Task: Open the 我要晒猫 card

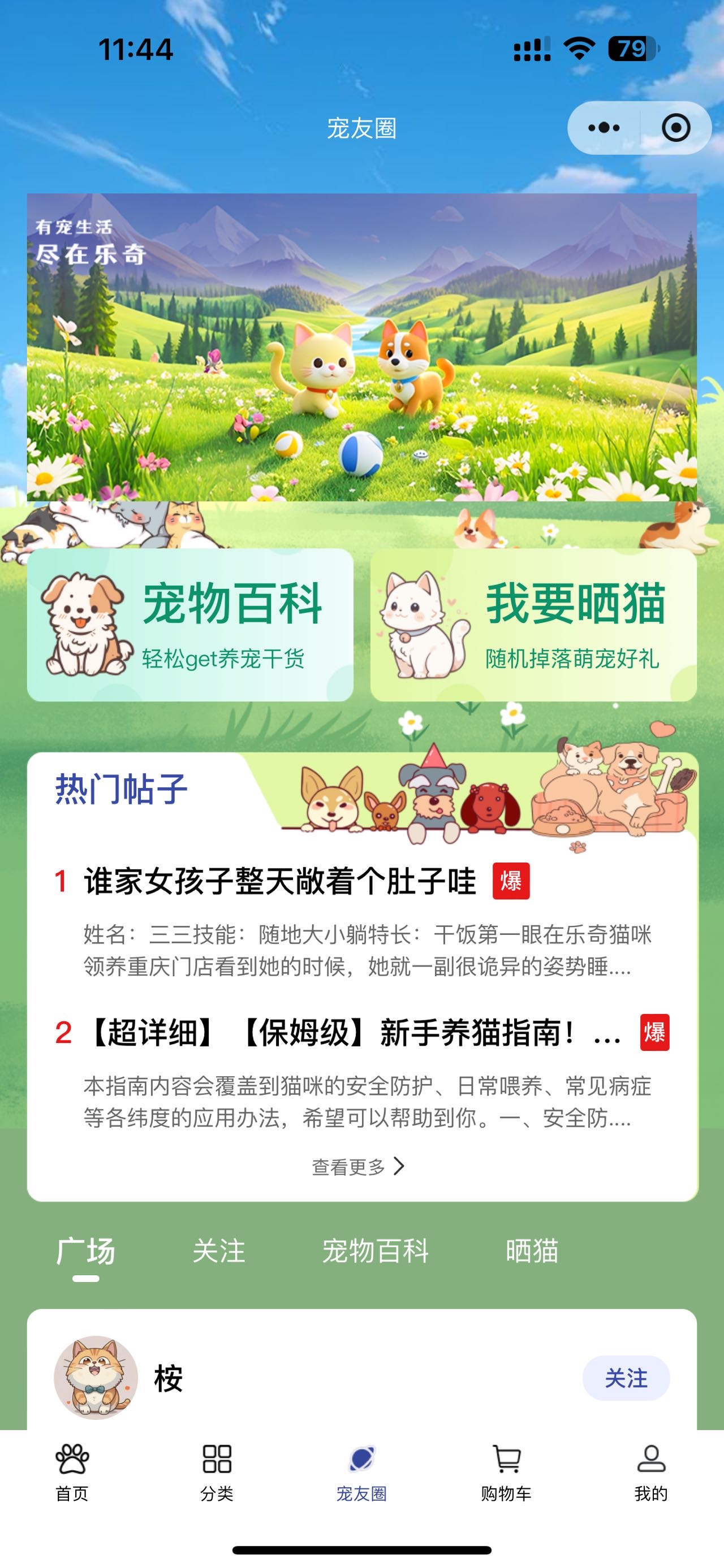Action: [x=533, y=625]
